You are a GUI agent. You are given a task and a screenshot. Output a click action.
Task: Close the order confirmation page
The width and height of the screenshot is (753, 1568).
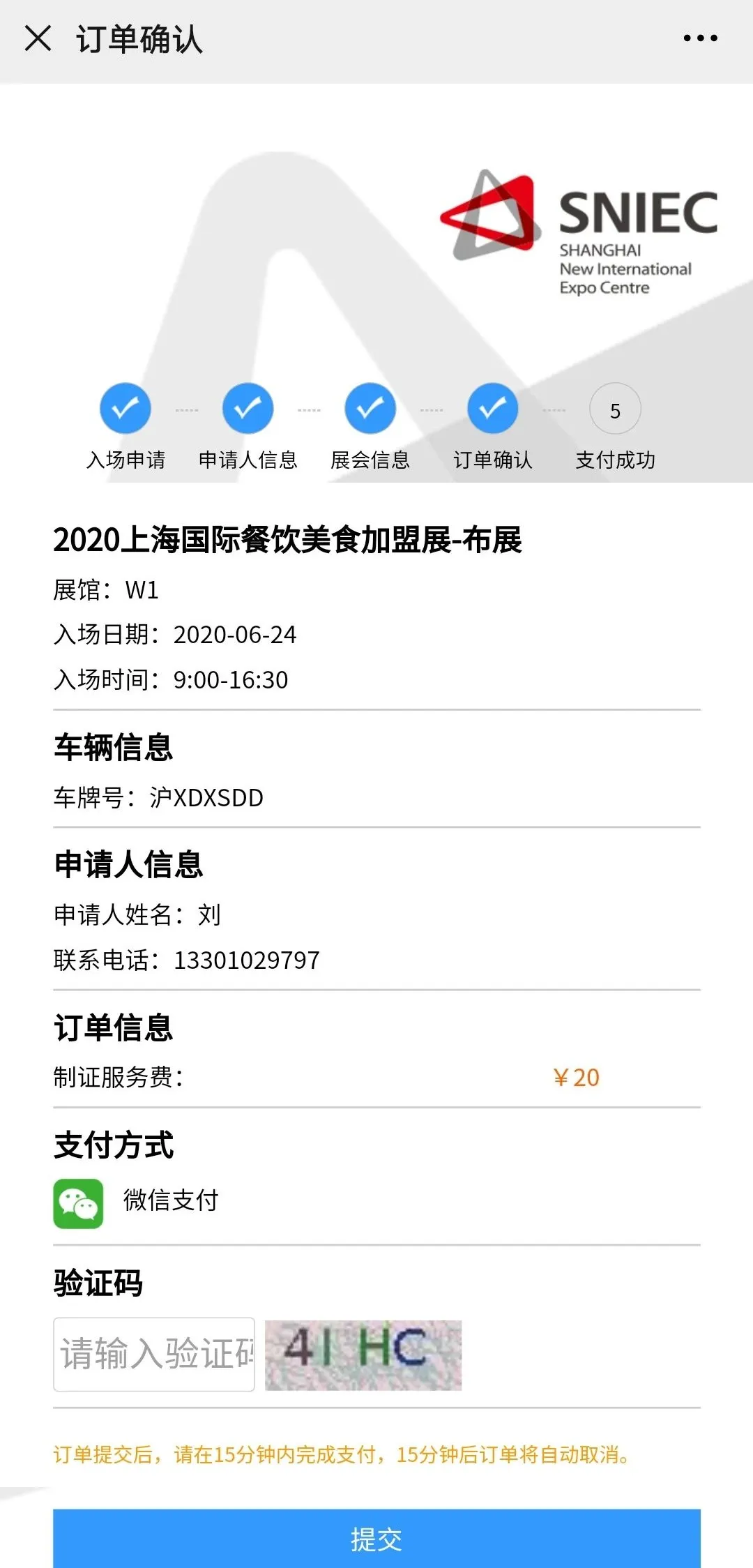pyautogui.click(x=38, y=38)
